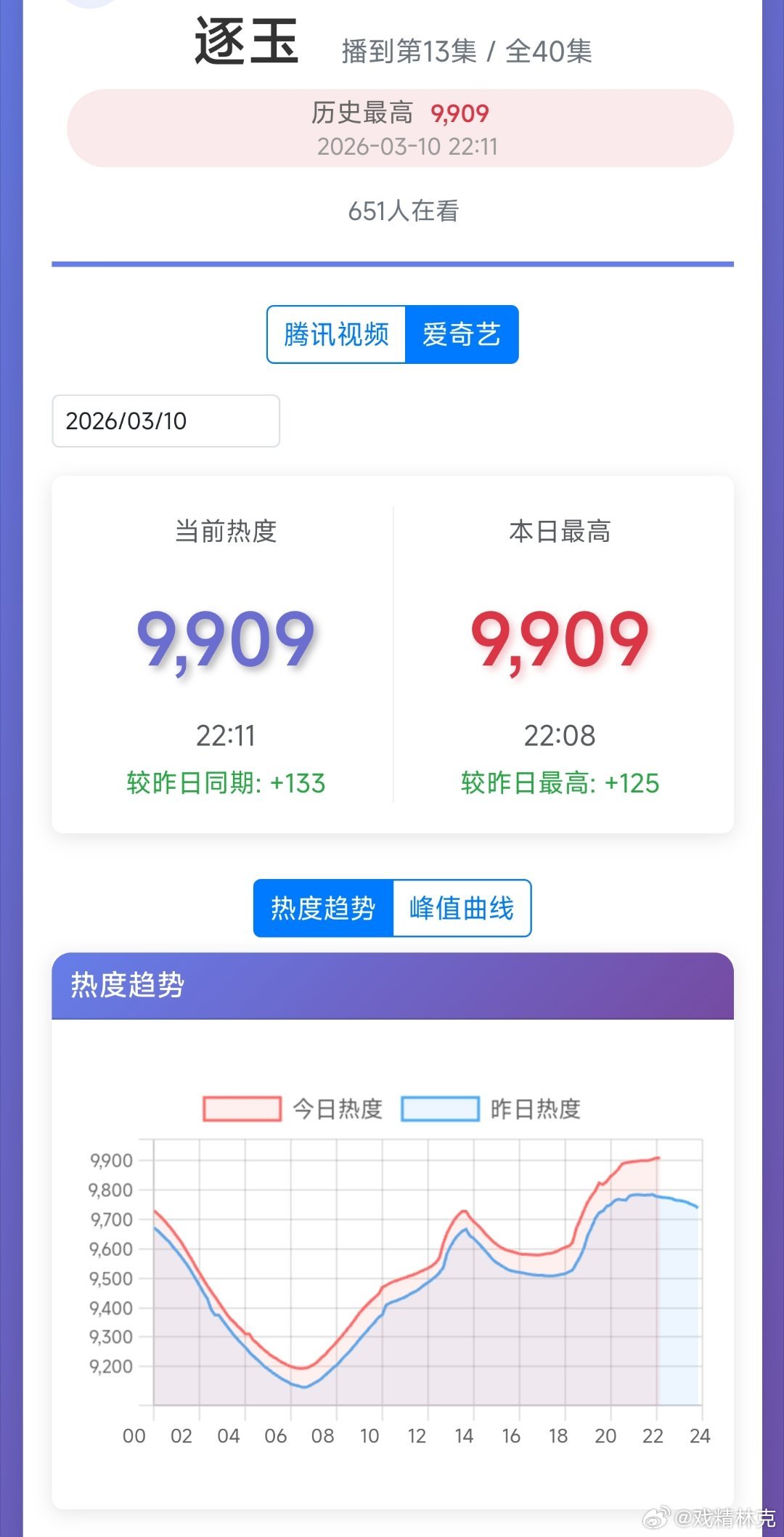The width and height of the screenshot is (784, 1537).
Task: Click the red 今日热度 legend swatch
Action: click(241, 1109)
